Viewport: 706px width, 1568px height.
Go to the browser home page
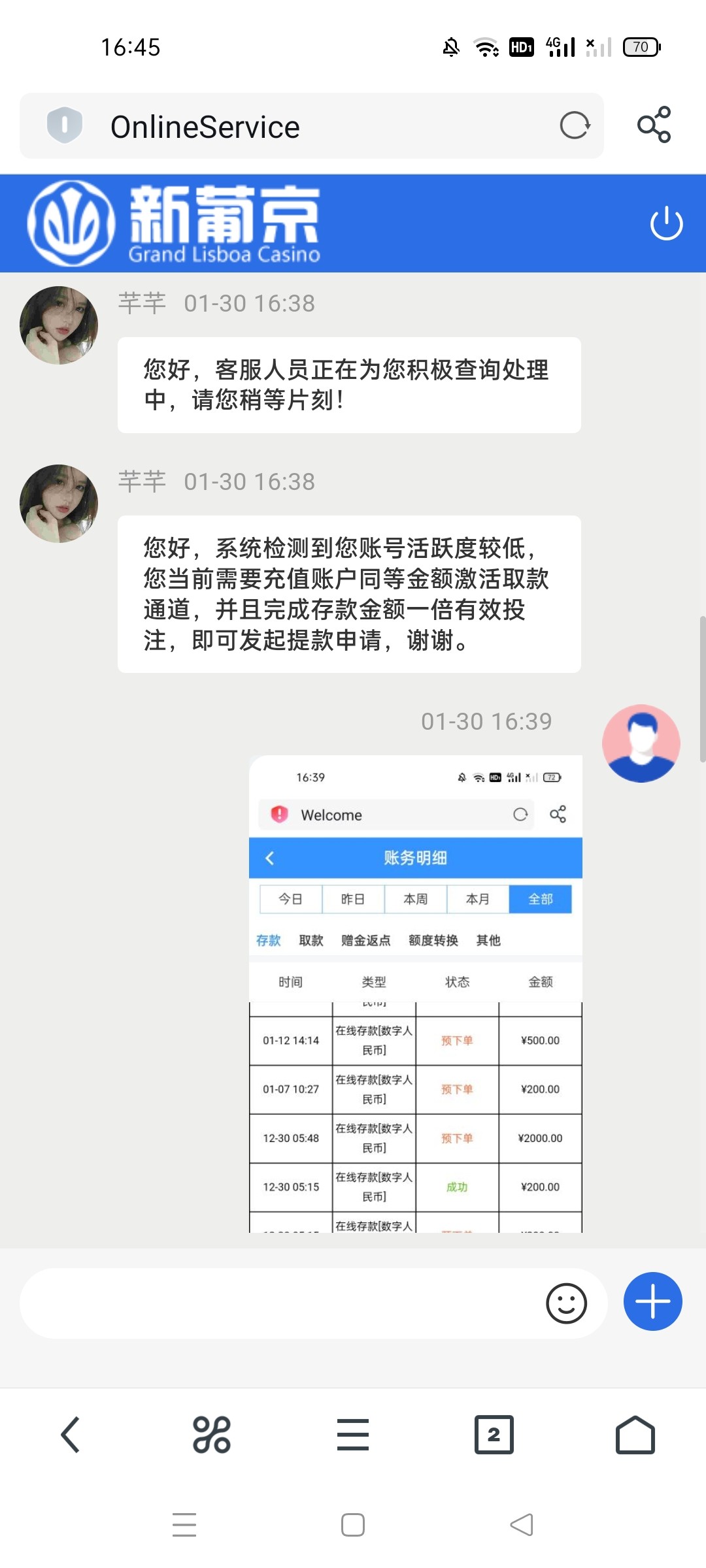pyautogui.click(x=635, y=1435)
